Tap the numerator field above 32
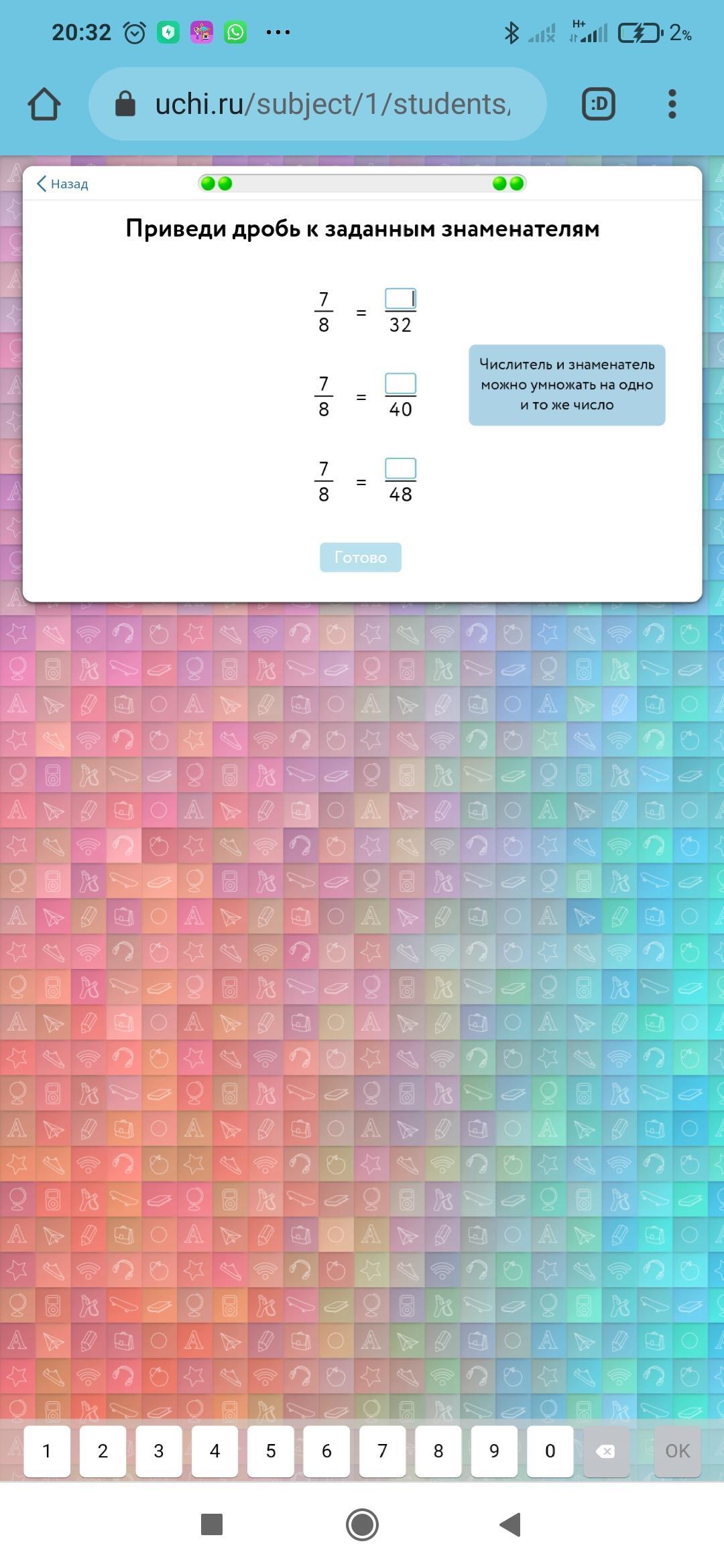 click(x=400, y=299)
